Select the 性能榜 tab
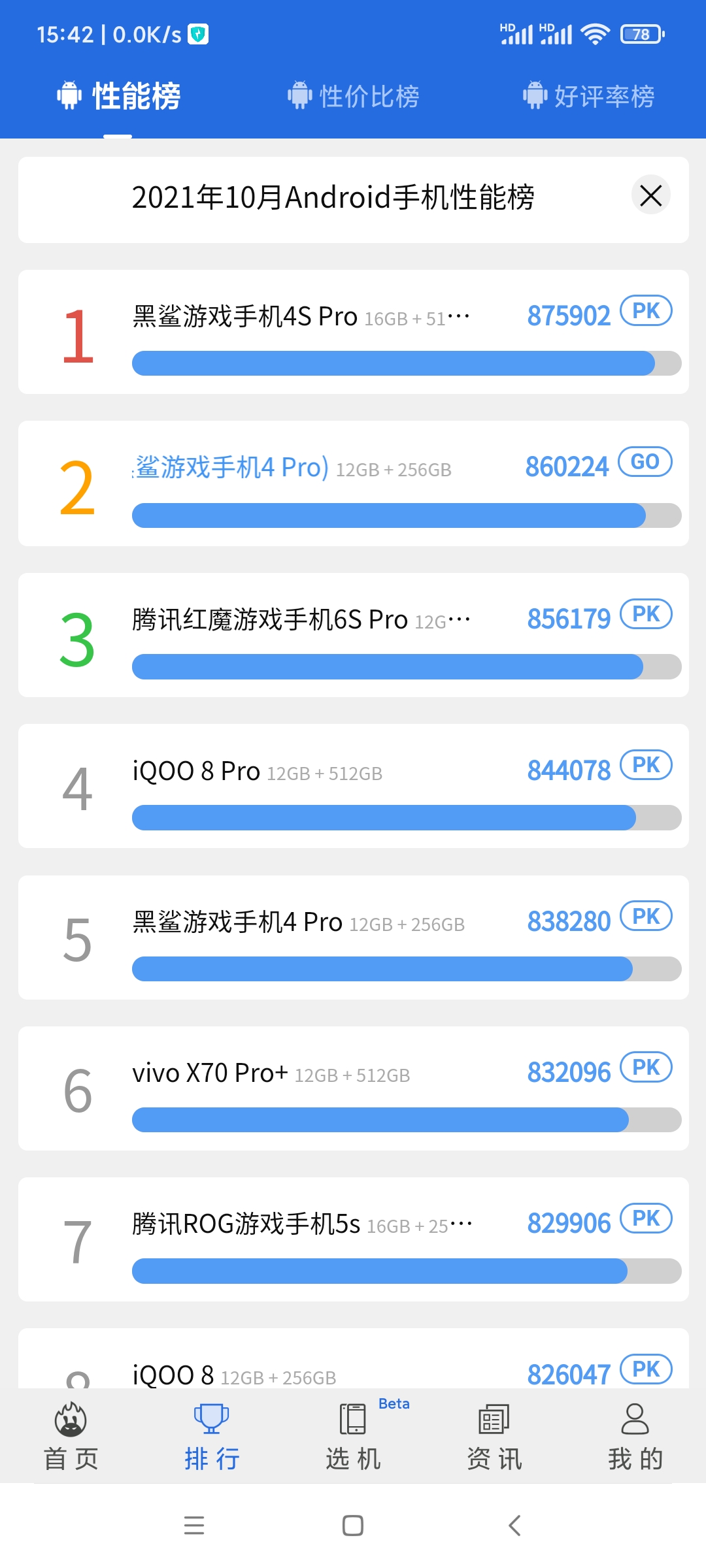Screen dimensions: 706x1568 coord(118,96)
